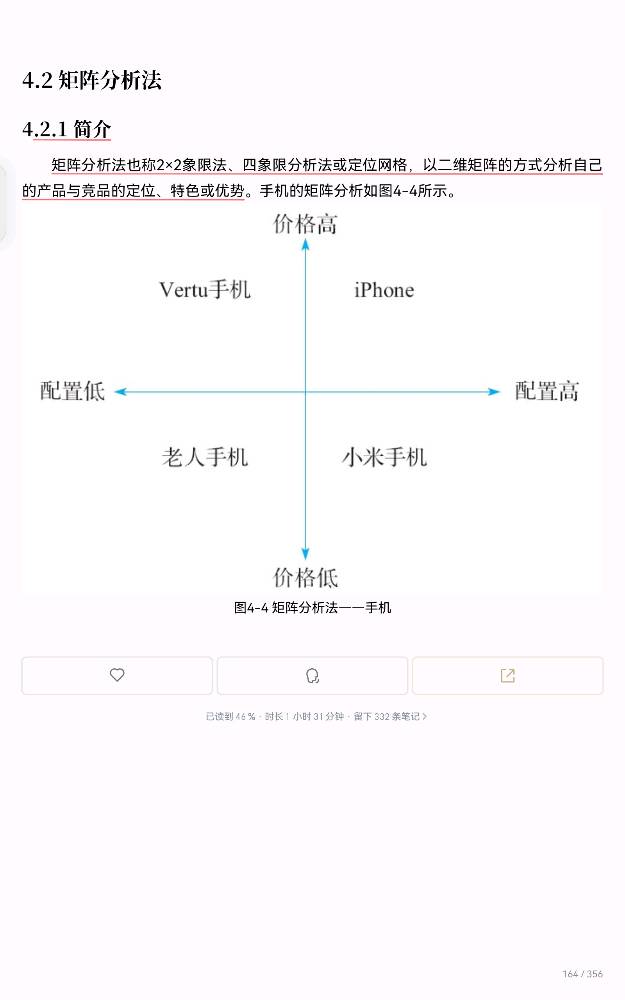Share this chapter via the share button

[x=507, y=675]
